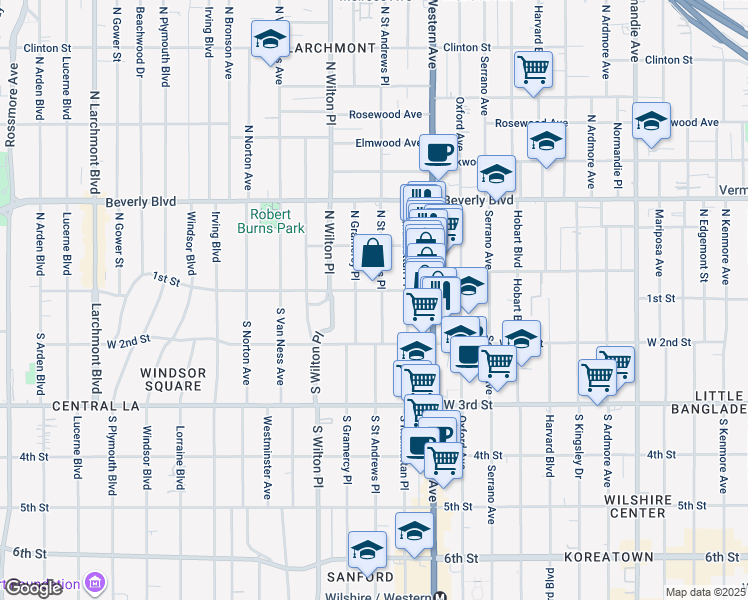
Task: Select the shopping cart marker near Clinton St
Action: 533,73
